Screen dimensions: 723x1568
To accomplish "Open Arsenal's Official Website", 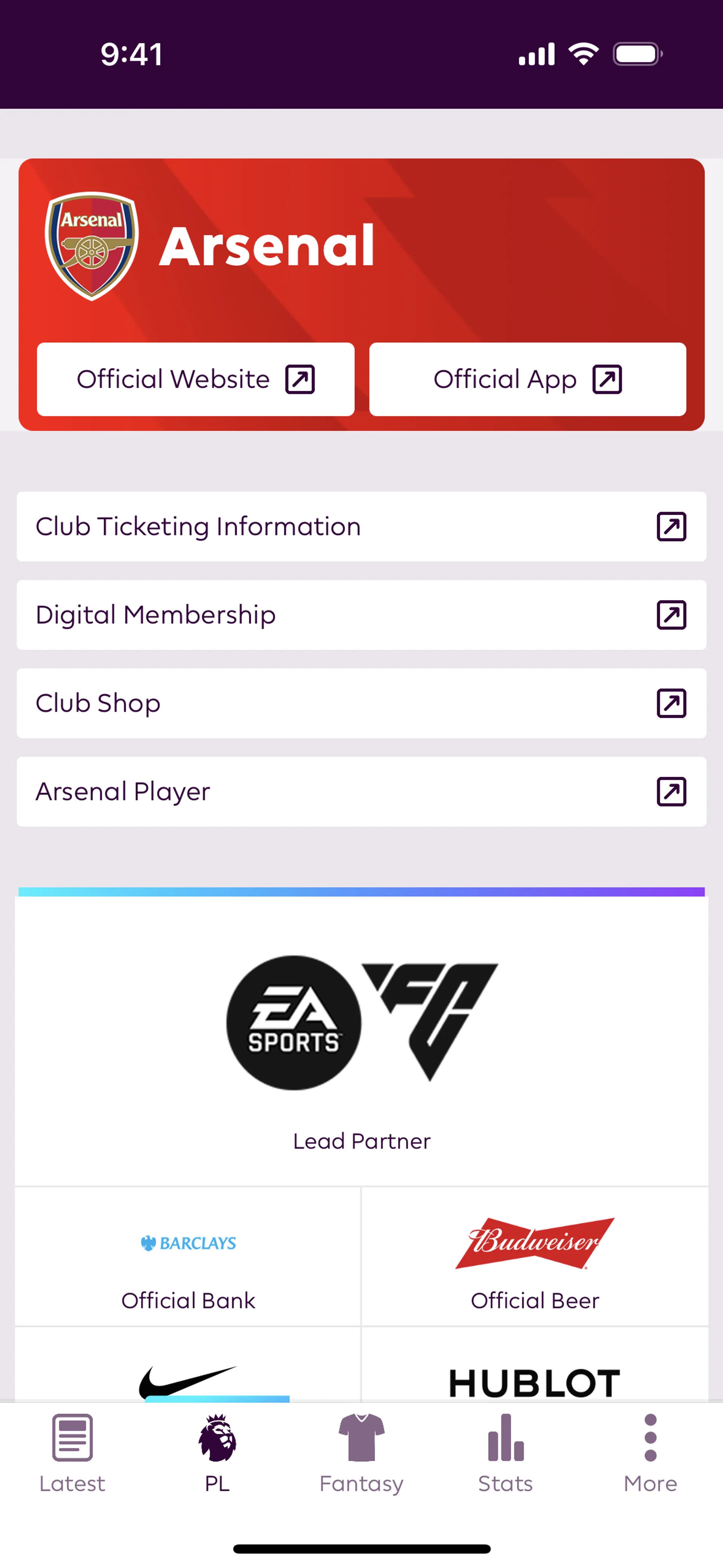I will pyautogui.click(x=195, y=379).
